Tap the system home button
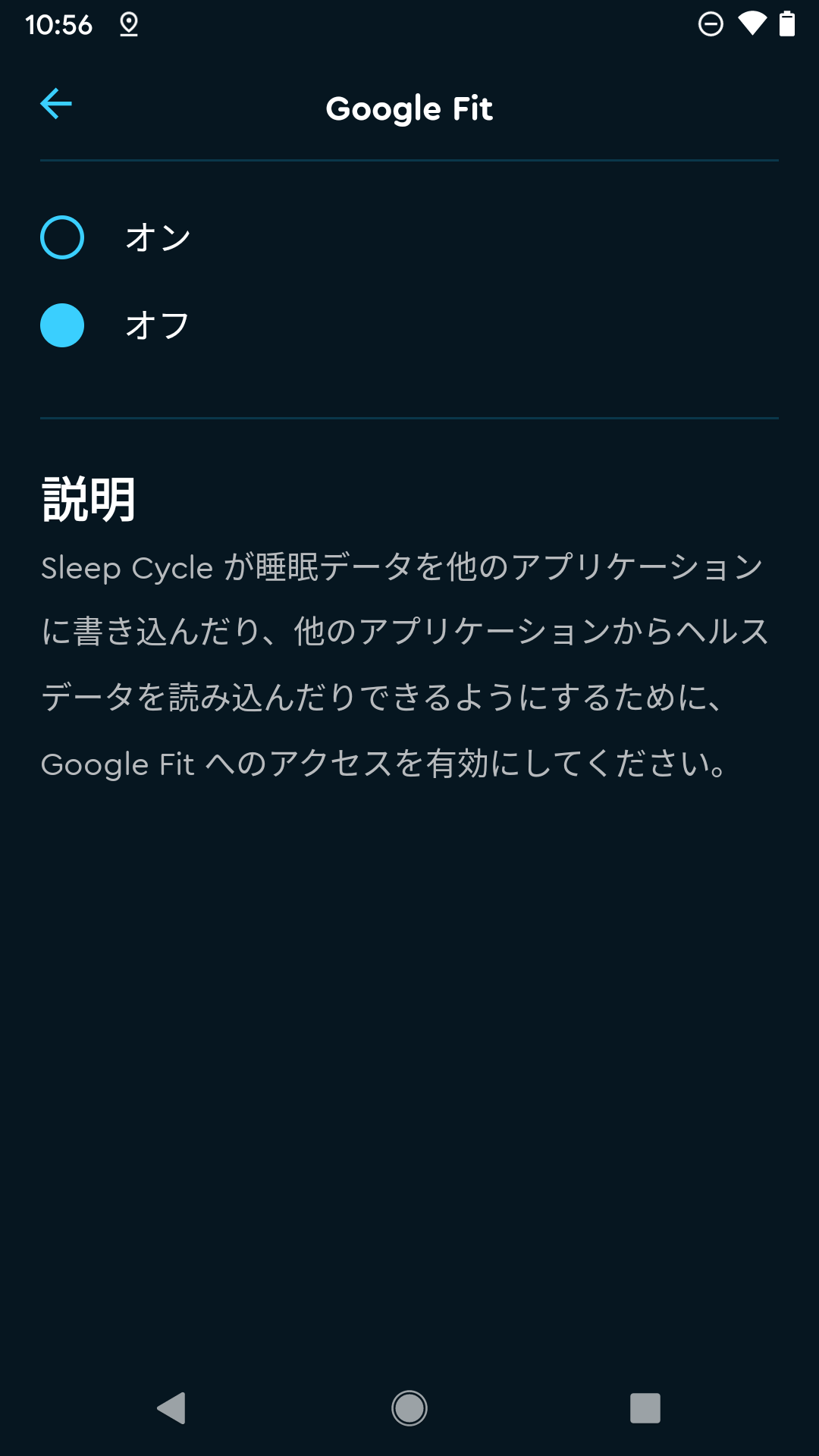 click(409, 1408)
